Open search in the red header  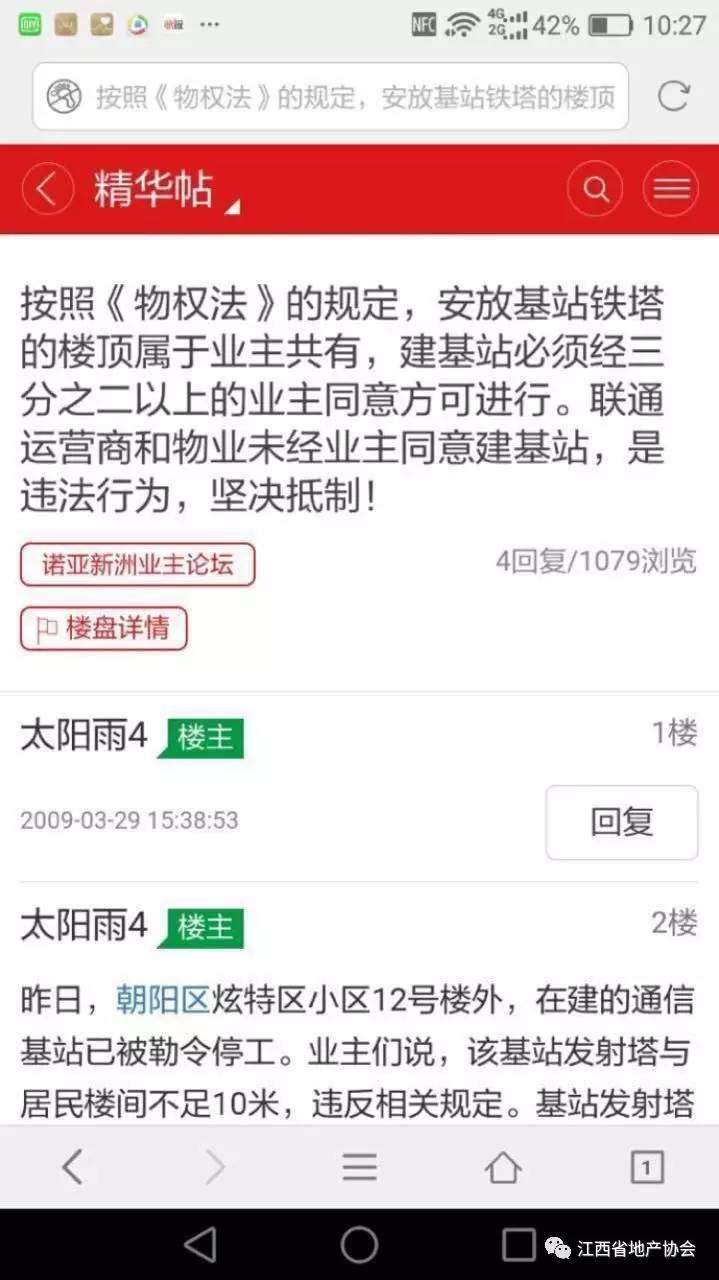pyautogui.click(x=596, y=189)
